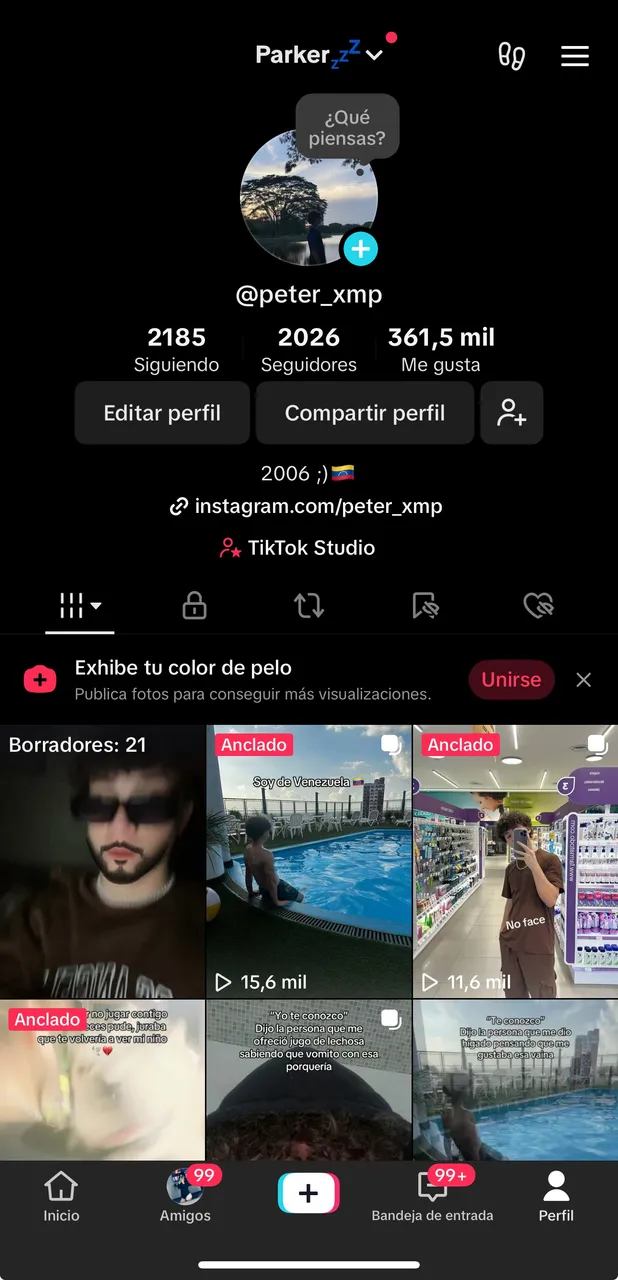The width and height of the screenshot is (618, 1280).
Task: Tap the ¿Qué piensas? thought bubble
Action: [x=347, y=127]
